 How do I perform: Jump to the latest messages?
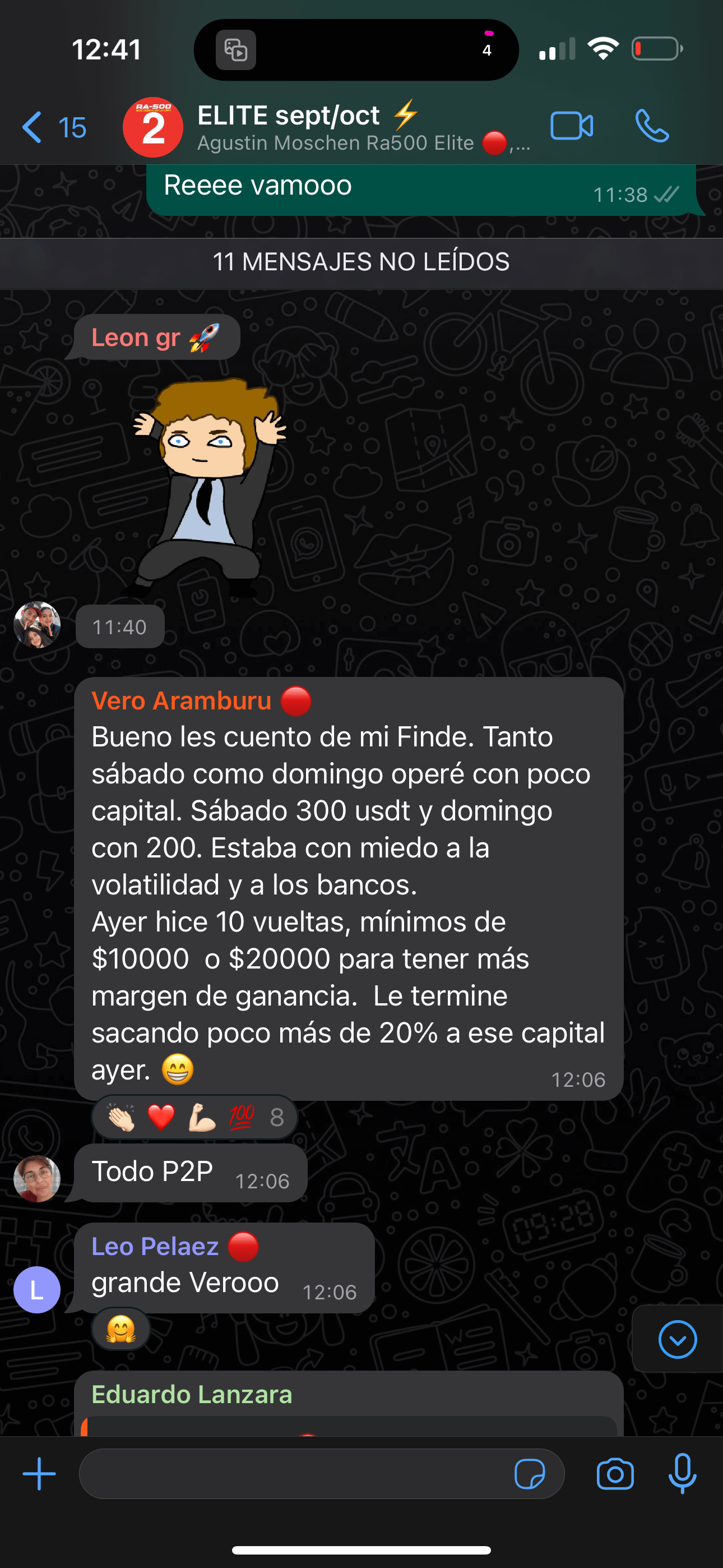pyautogui.click(x=678, y=1339)
